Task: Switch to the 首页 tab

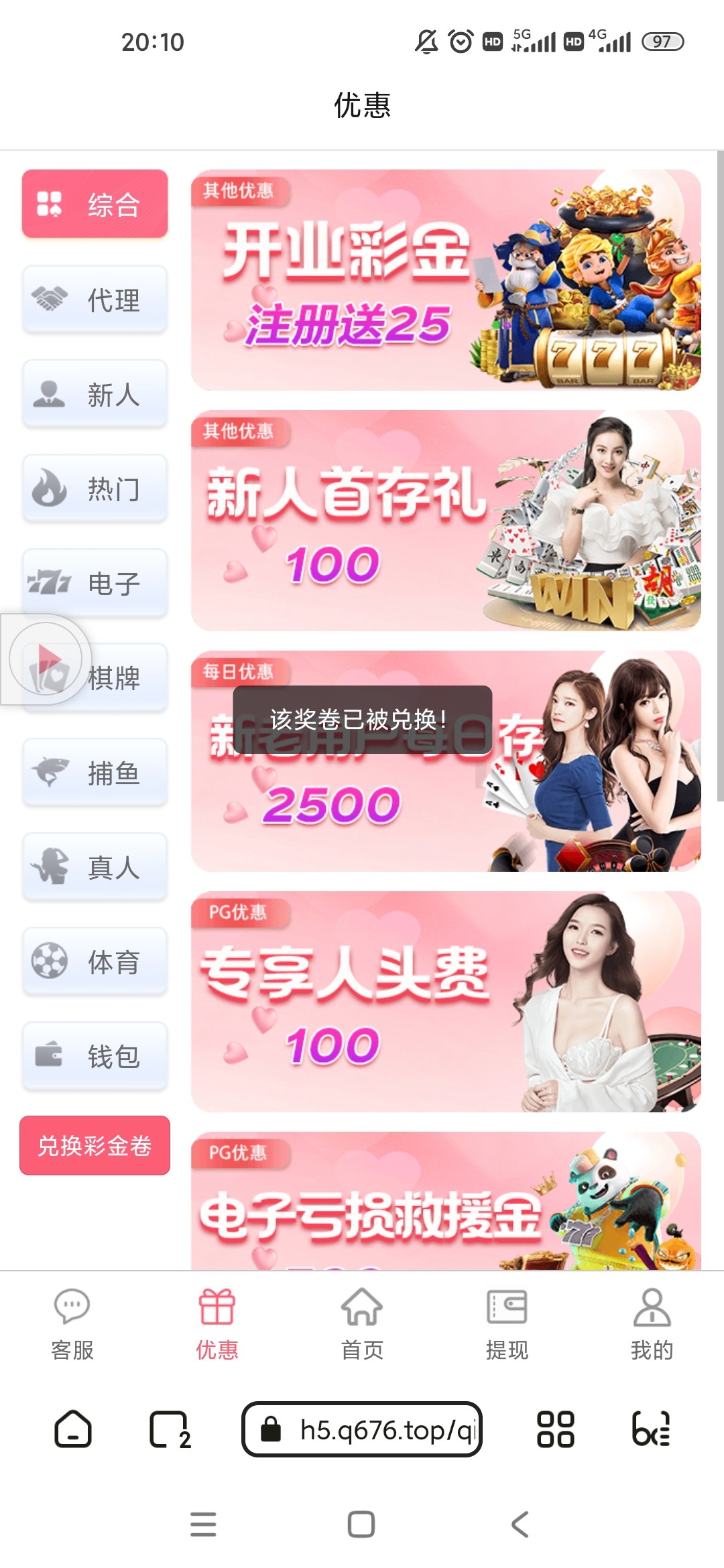Action: (362, 1324)
